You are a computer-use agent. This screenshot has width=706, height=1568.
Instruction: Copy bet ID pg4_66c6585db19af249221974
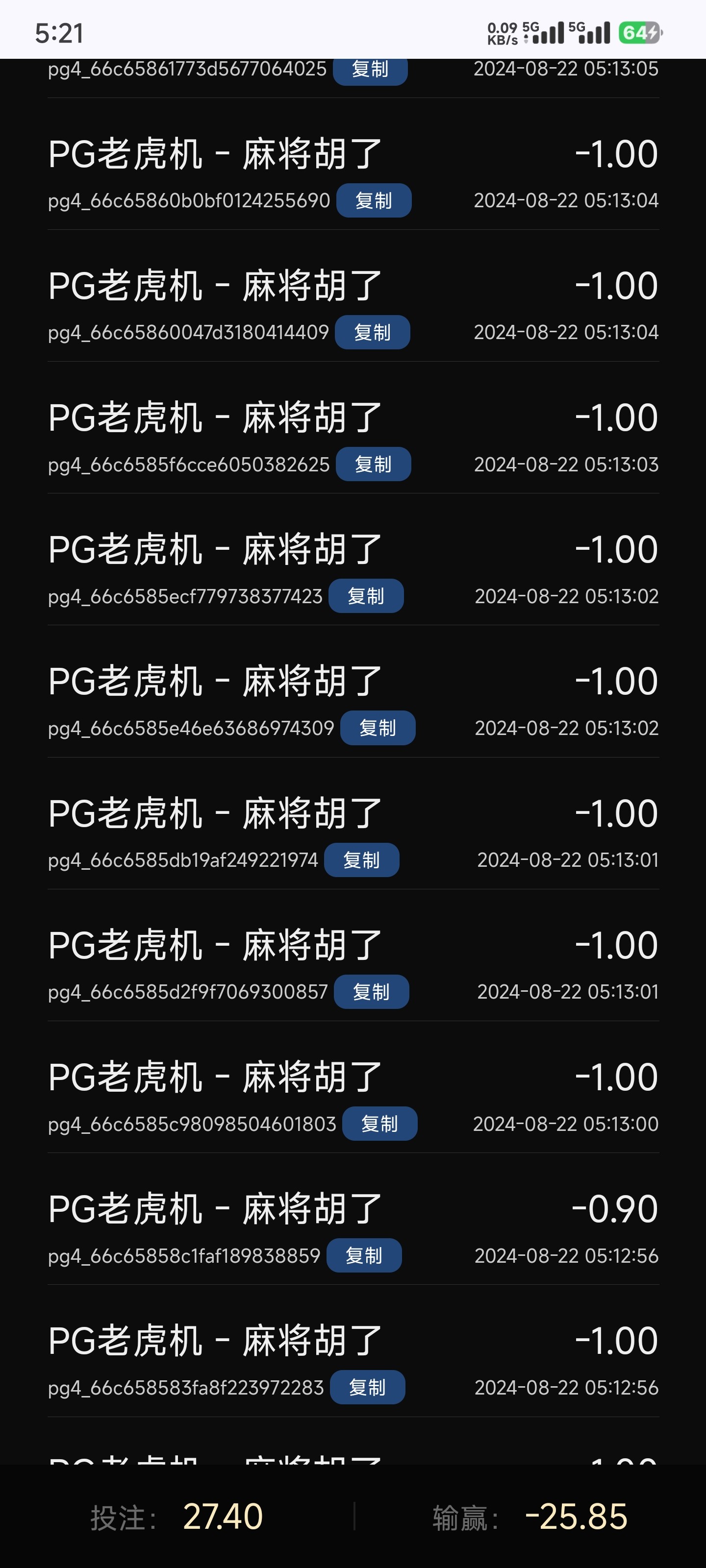(x=361, y=860)
